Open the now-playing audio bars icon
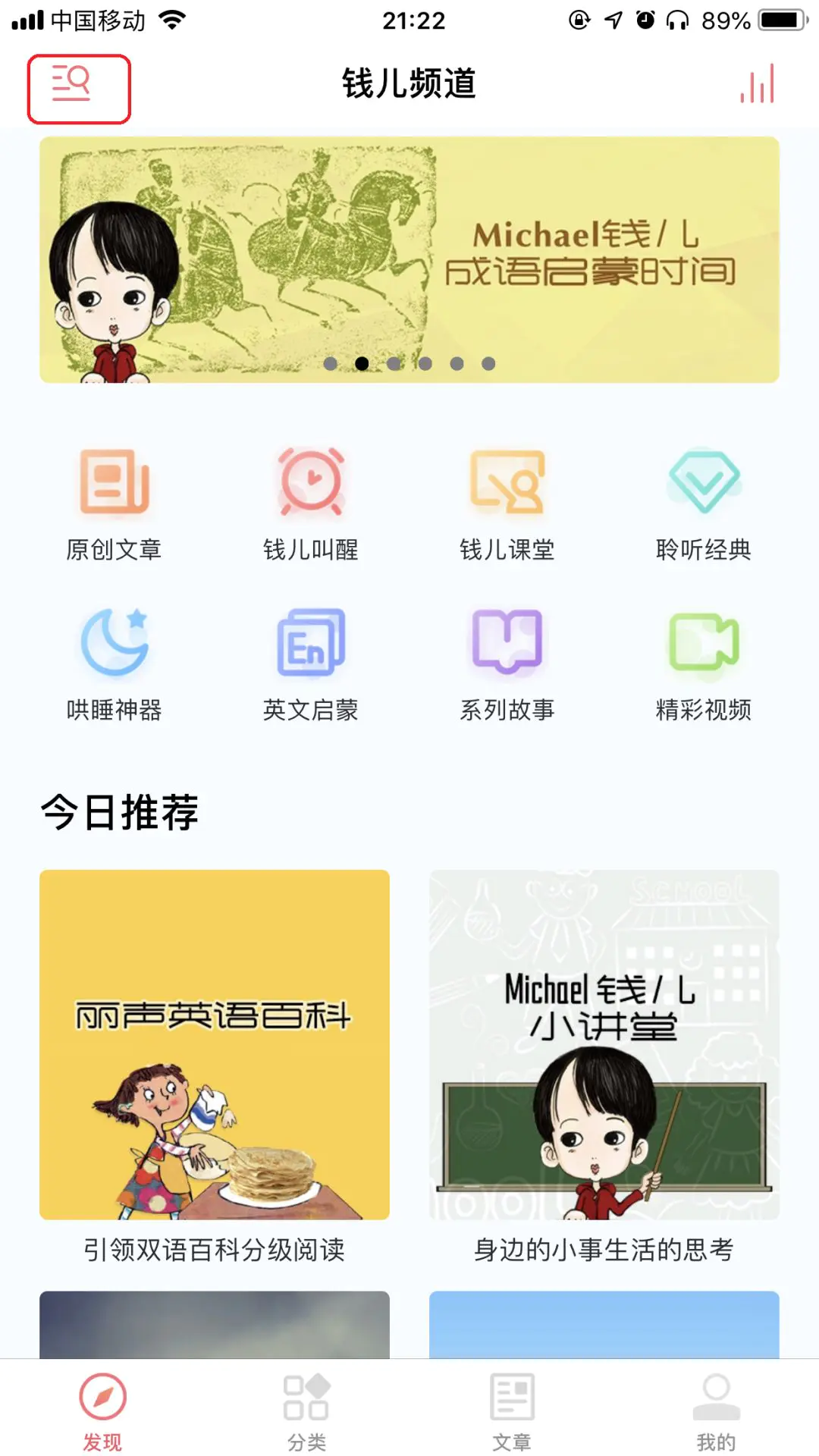819x1456 pixels. 758,84
